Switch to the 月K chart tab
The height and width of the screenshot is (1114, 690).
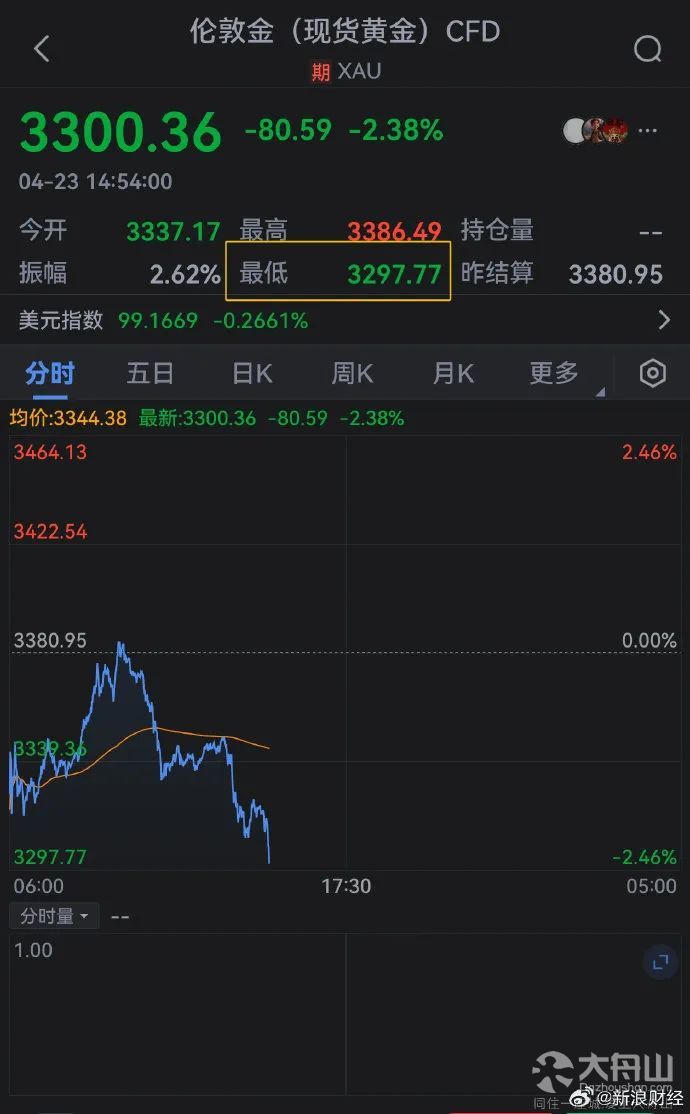tap(453, 373)
